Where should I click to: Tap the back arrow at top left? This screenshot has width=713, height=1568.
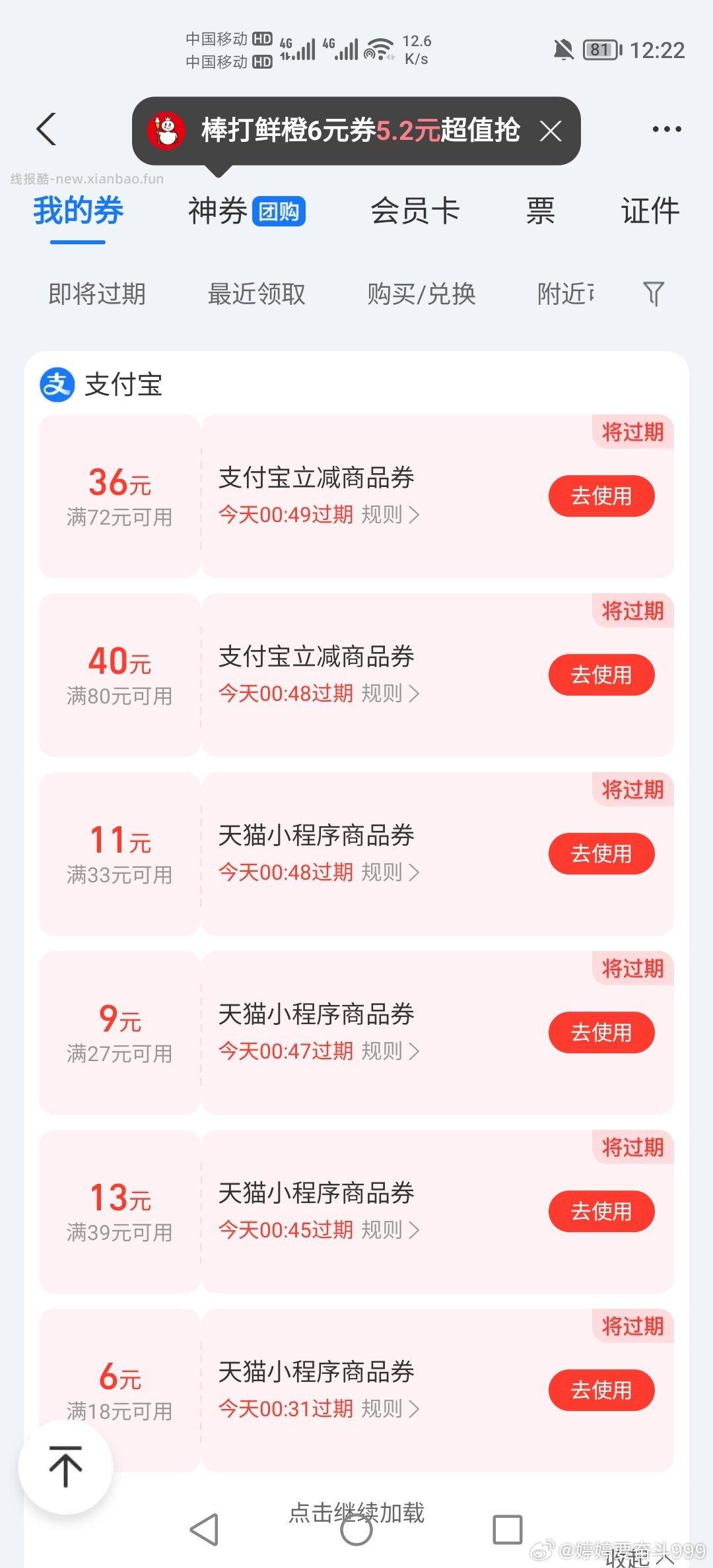46,129
